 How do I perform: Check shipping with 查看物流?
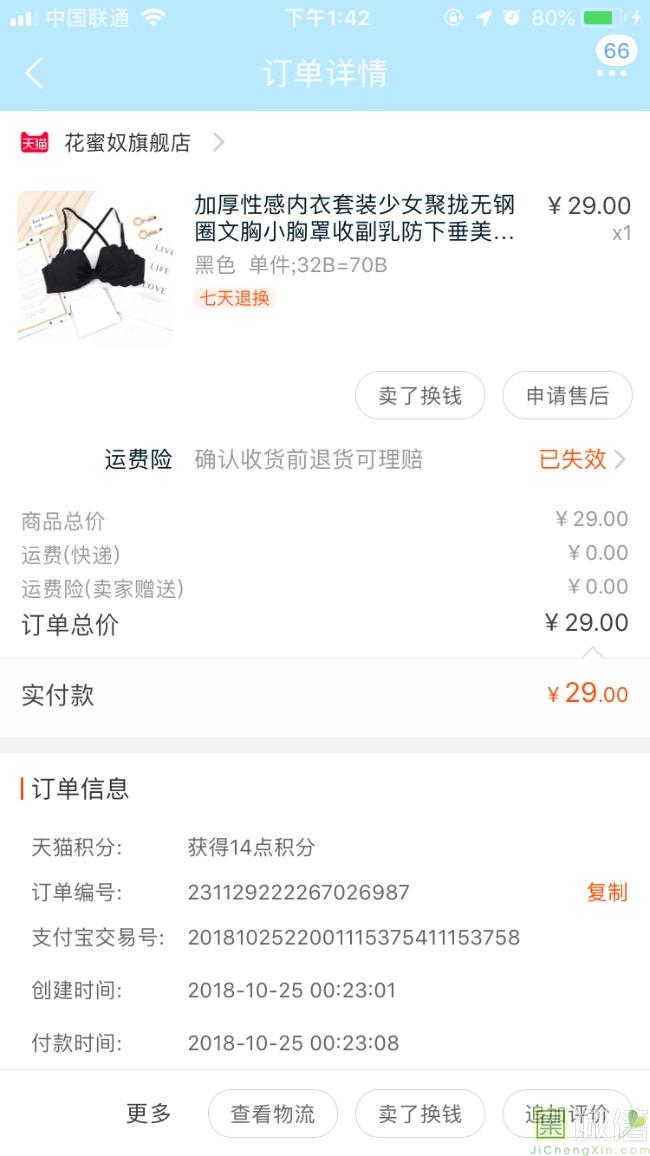click(x=272, y=1114)
